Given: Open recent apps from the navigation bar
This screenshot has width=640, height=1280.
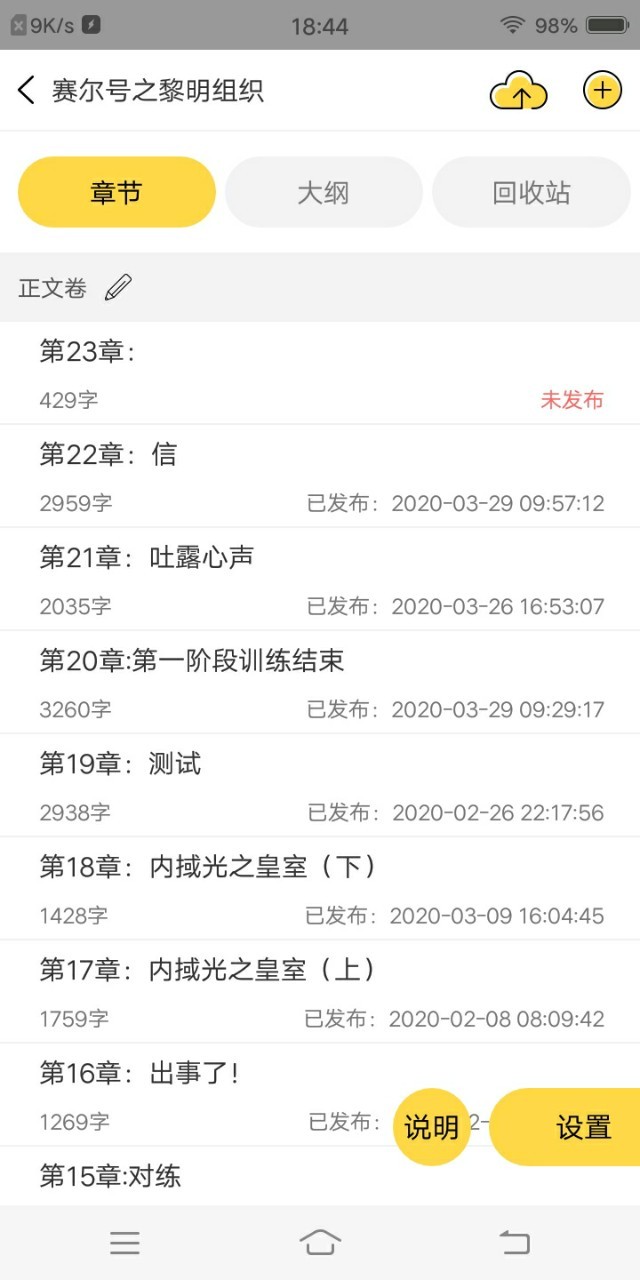Looking at the screenshot, I should (x=125, y=1243).
